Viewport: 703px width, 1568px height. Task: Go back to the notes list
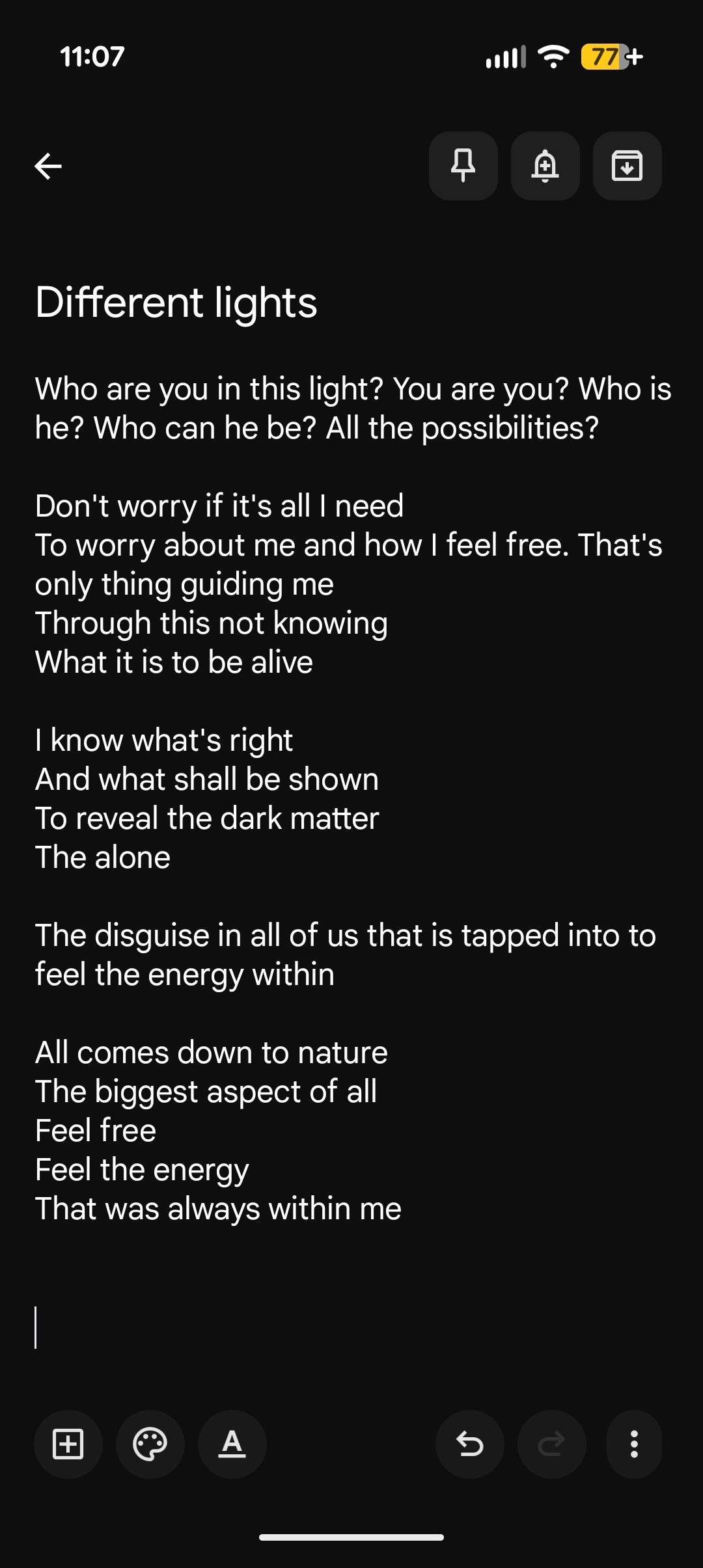(x=48, y=166)
